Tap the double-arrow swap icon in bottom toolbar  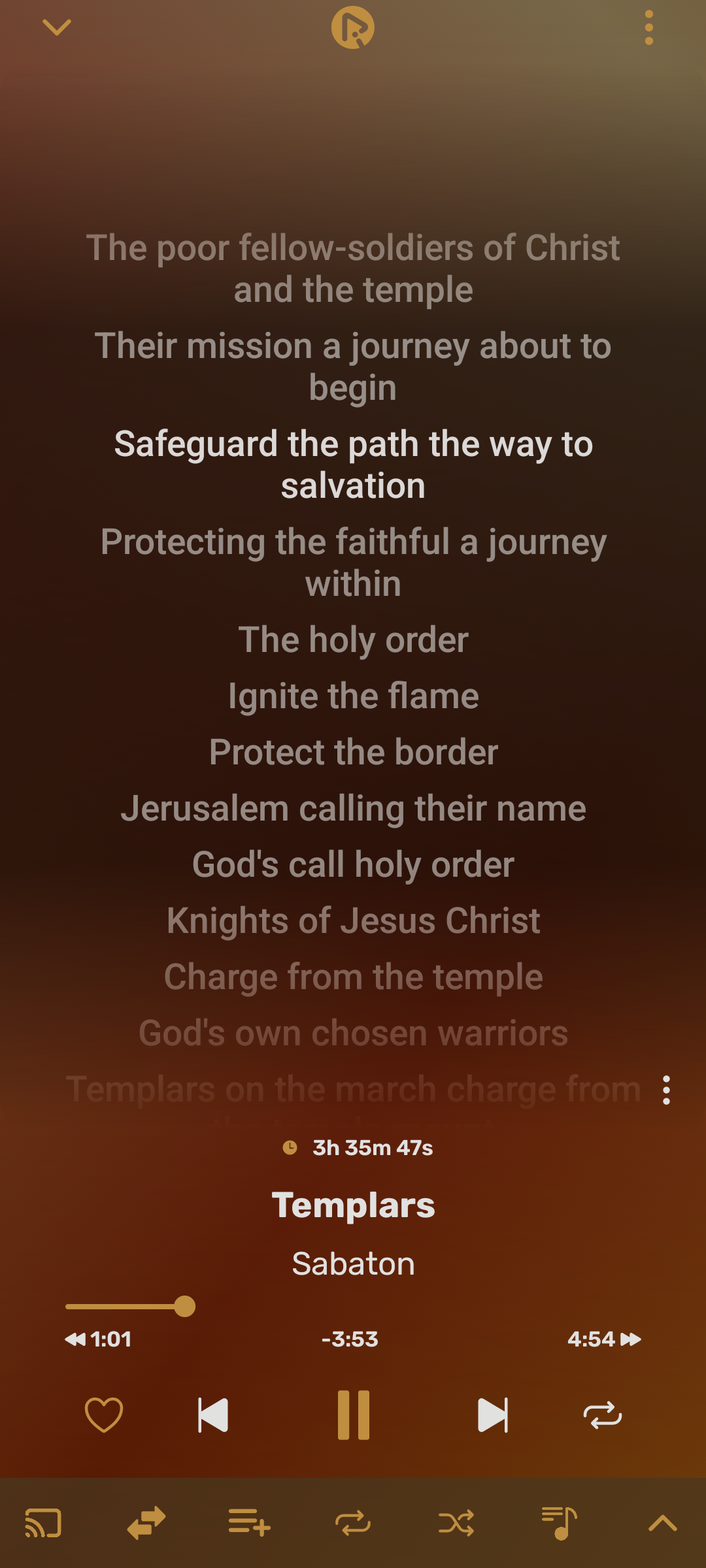[146, 1524]
